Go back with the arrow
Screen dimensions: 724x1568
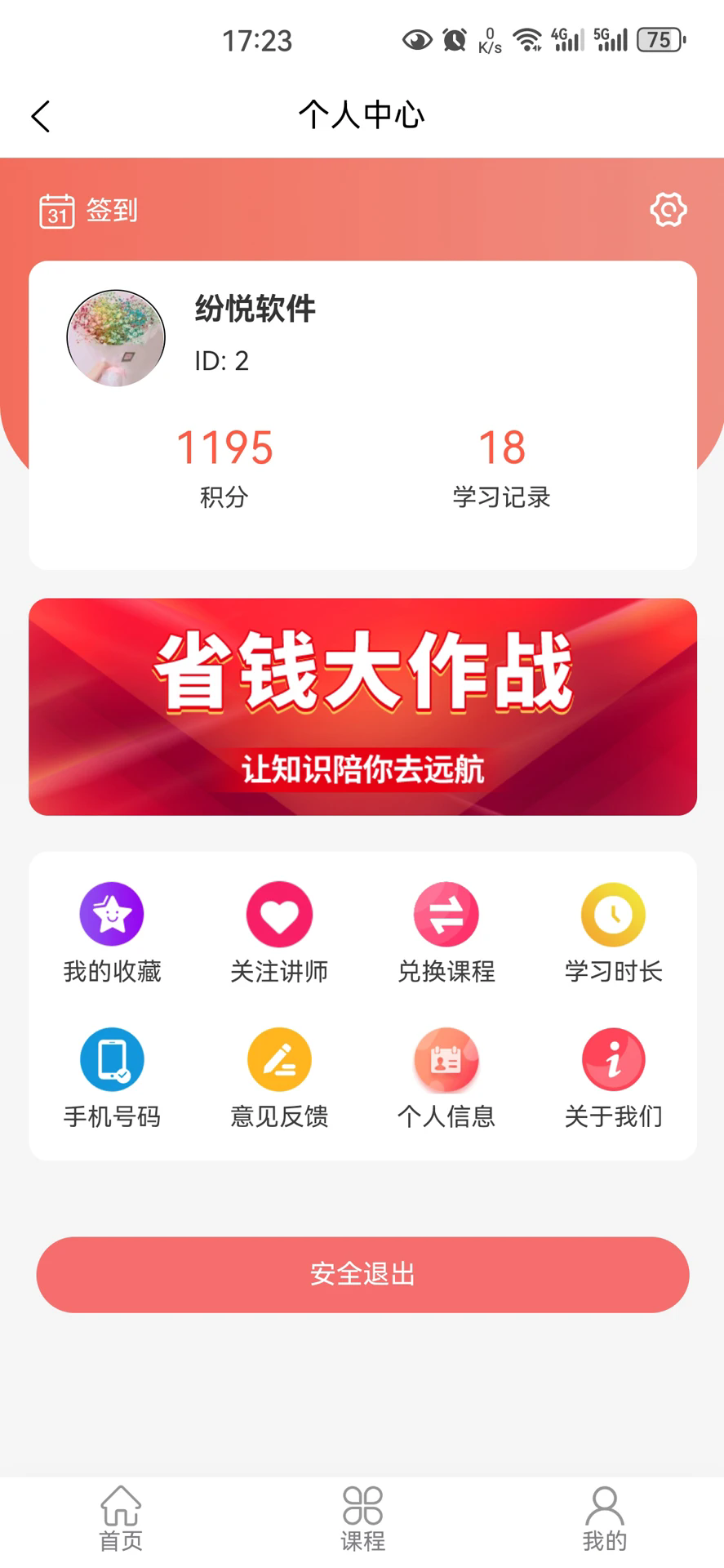pyautogui.click(x=40, y=115)
